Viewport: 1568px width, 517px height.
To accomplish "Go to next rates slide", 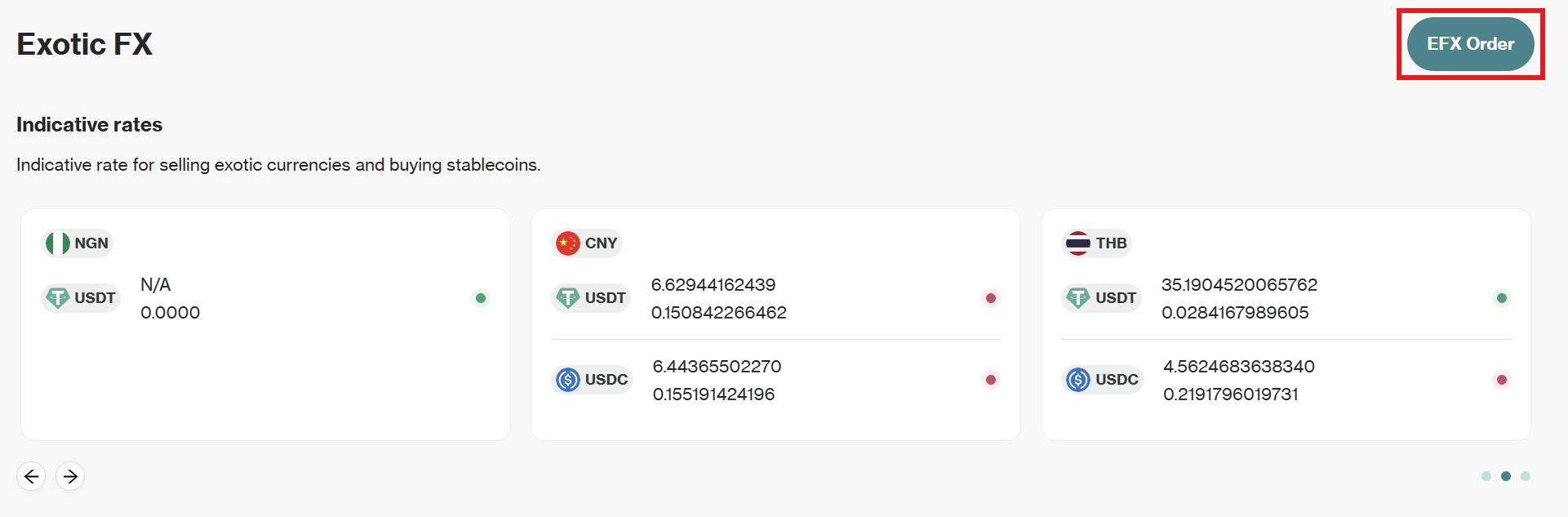I will click(x=70, y=476).
